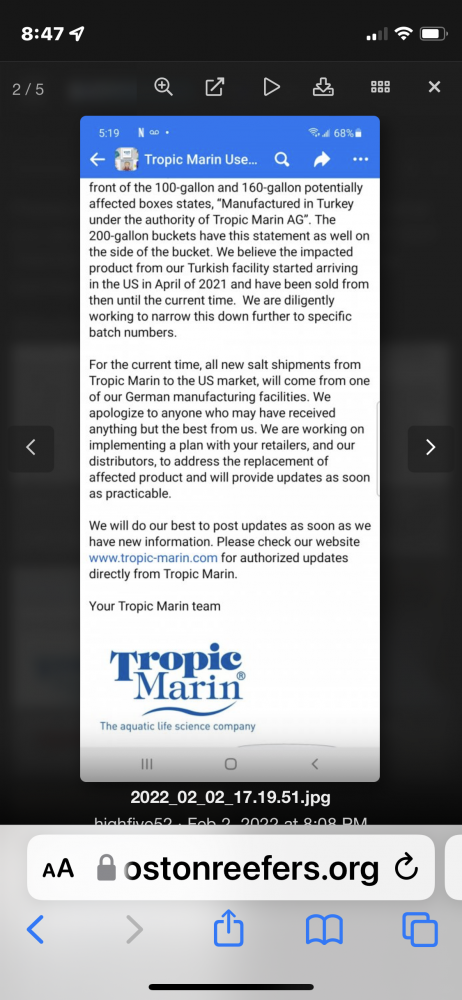Viewport: 462px width, 1000px height.
Task: Tap the address bar showing ostonreefers.org
Action: click(x=231, y=867)
